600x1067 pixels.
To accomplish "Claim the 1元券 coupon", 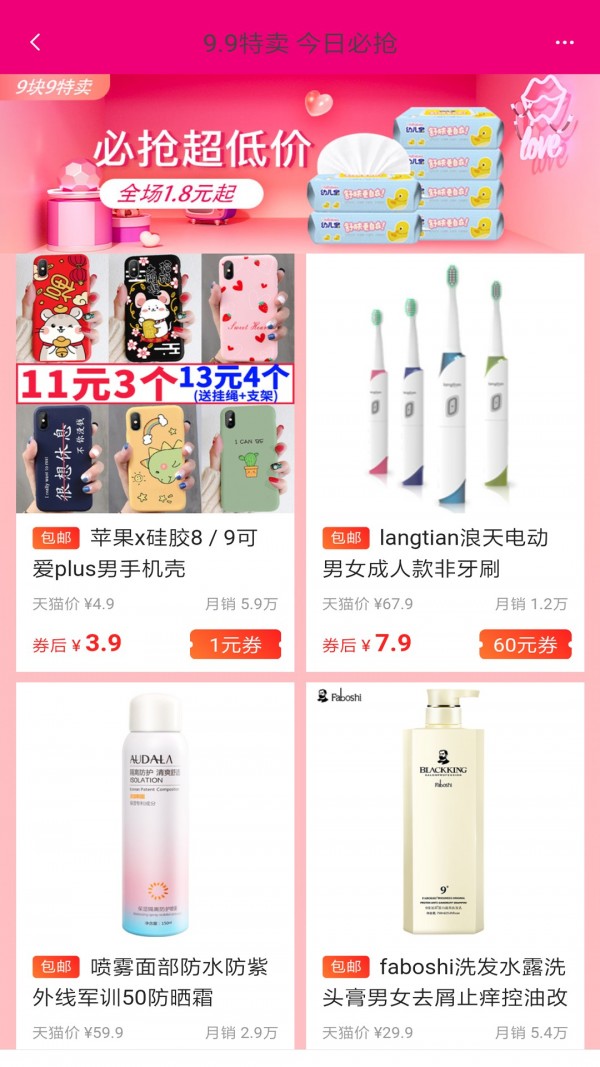I will [x=235, y=645].
